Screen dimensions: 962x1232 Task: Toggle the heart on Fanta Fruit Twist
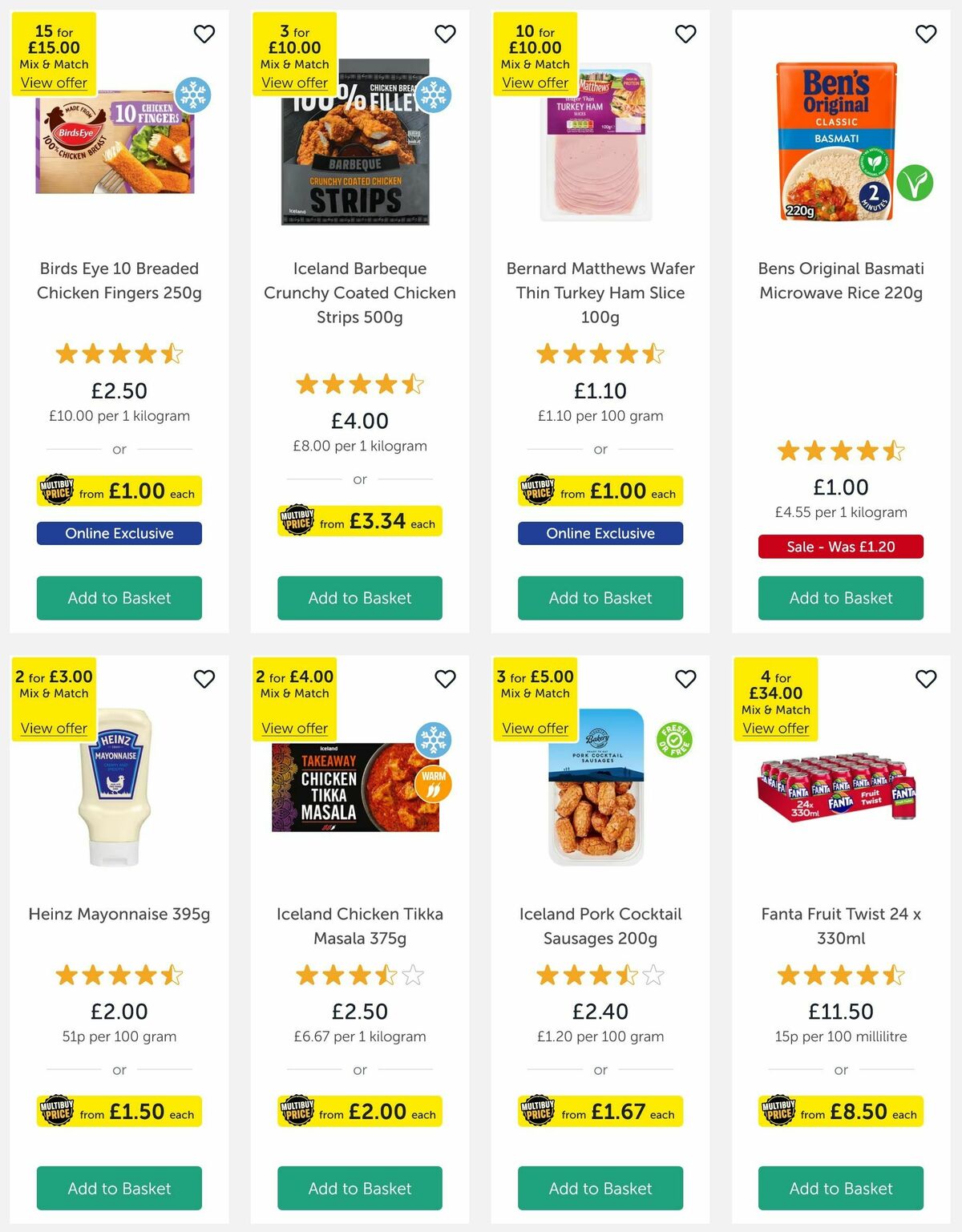coord(925,679)
